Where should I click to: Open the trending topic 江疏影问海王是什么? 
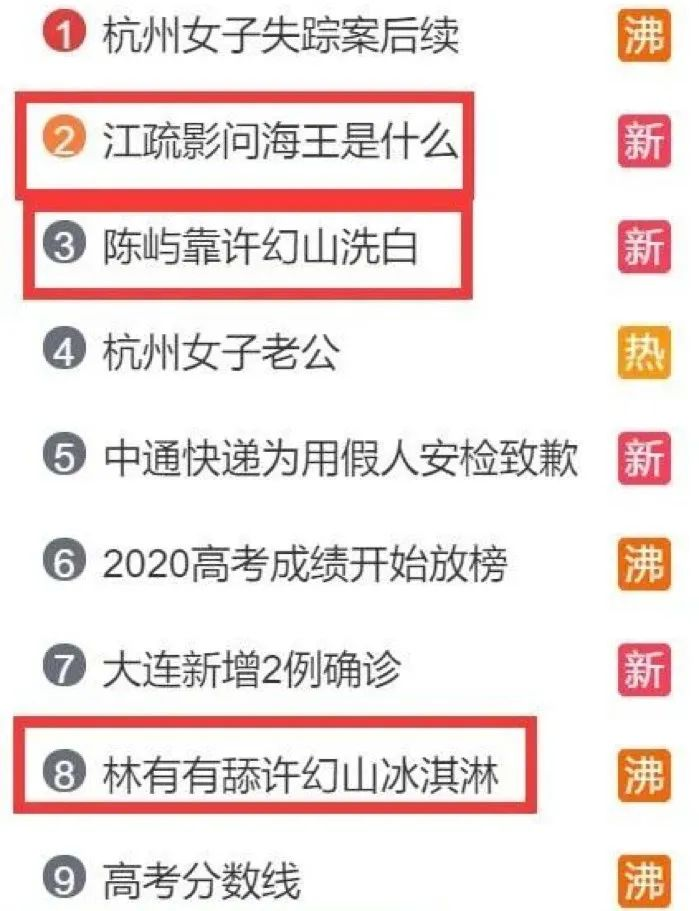281,142
